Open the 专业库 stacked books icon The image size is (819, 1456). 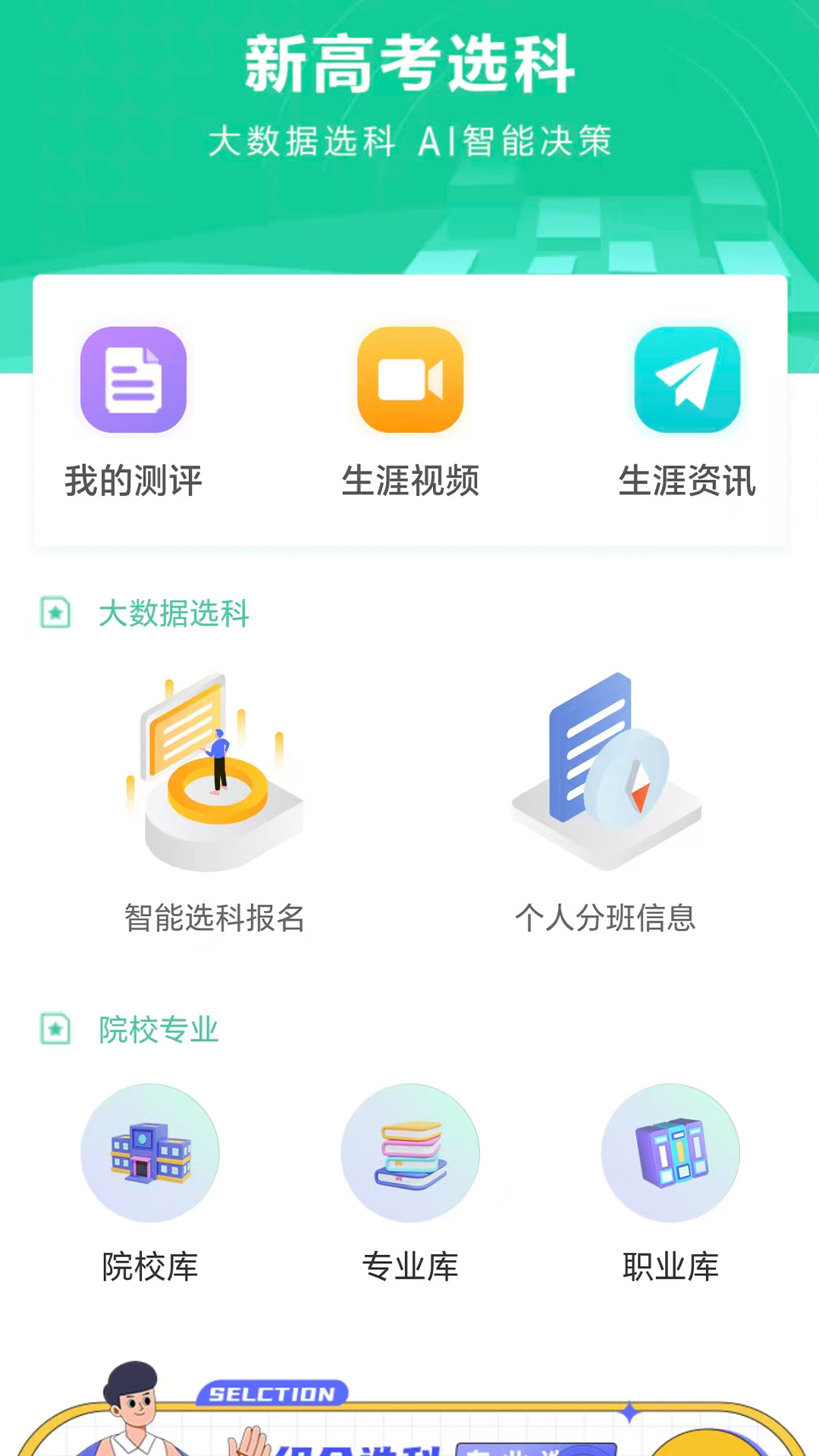[x=409, y=1152]
